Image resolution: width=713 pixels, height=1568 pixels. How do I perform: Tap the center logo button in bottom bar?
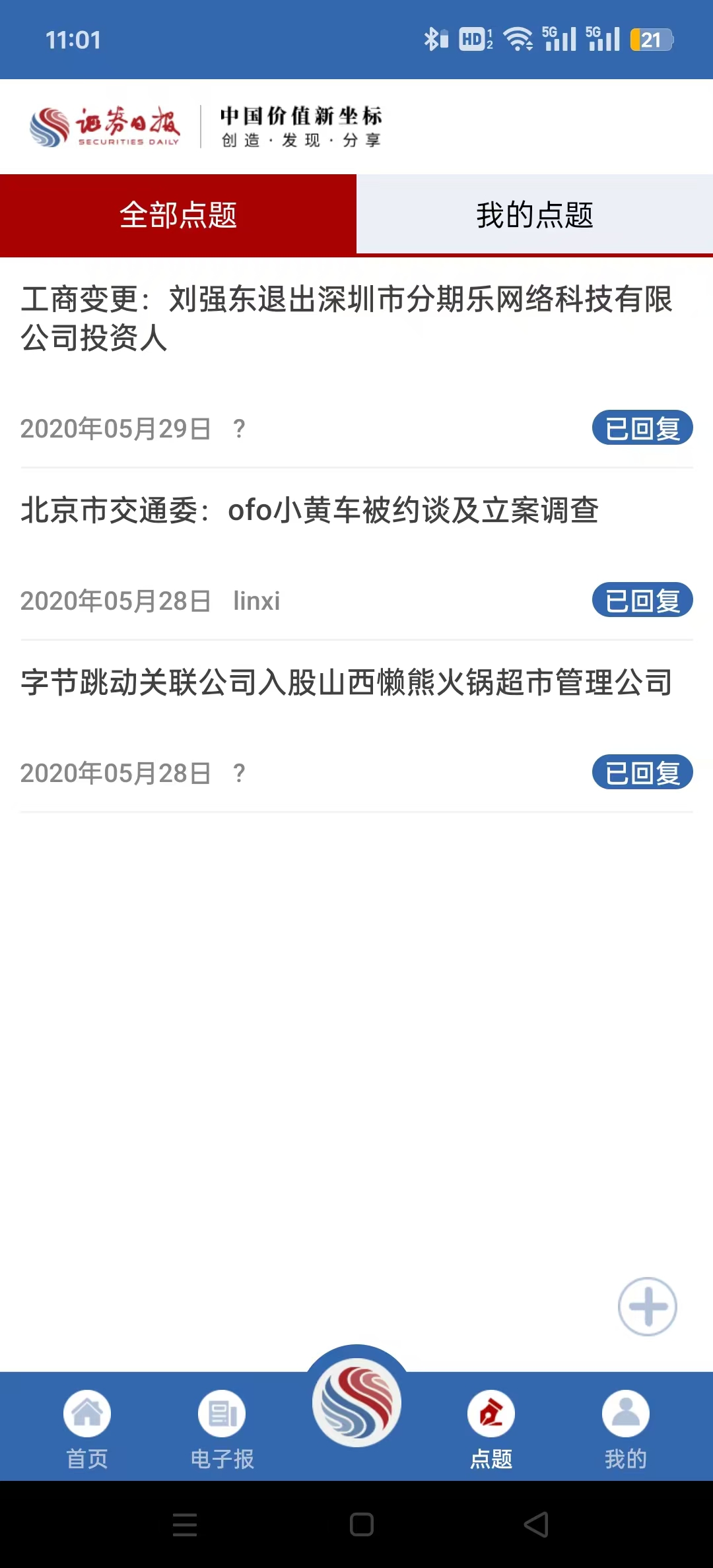pyautogui.click(x=356, y=1402)
